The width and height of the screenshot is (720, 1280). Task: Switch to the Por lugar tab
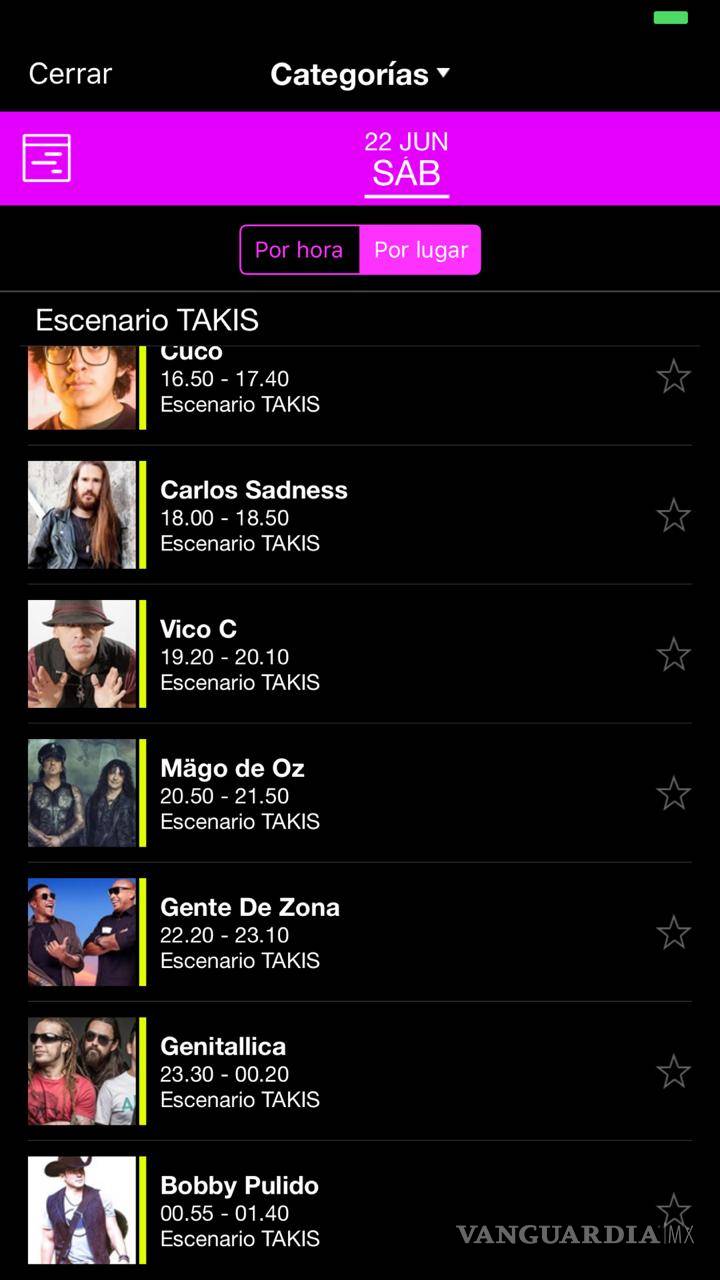tap(420, 249)
